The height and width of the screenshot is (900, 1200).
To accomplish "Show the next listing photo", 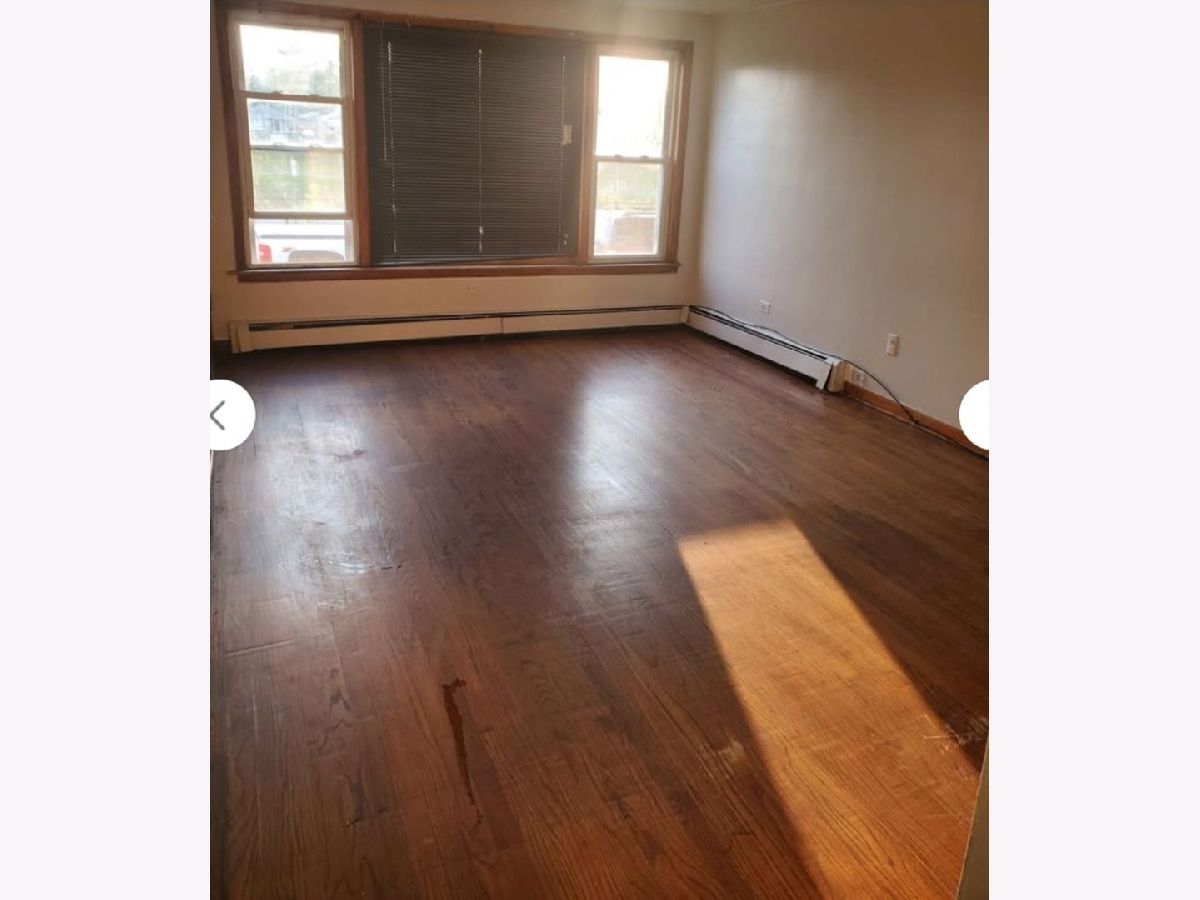I will [x=976, y=415].
